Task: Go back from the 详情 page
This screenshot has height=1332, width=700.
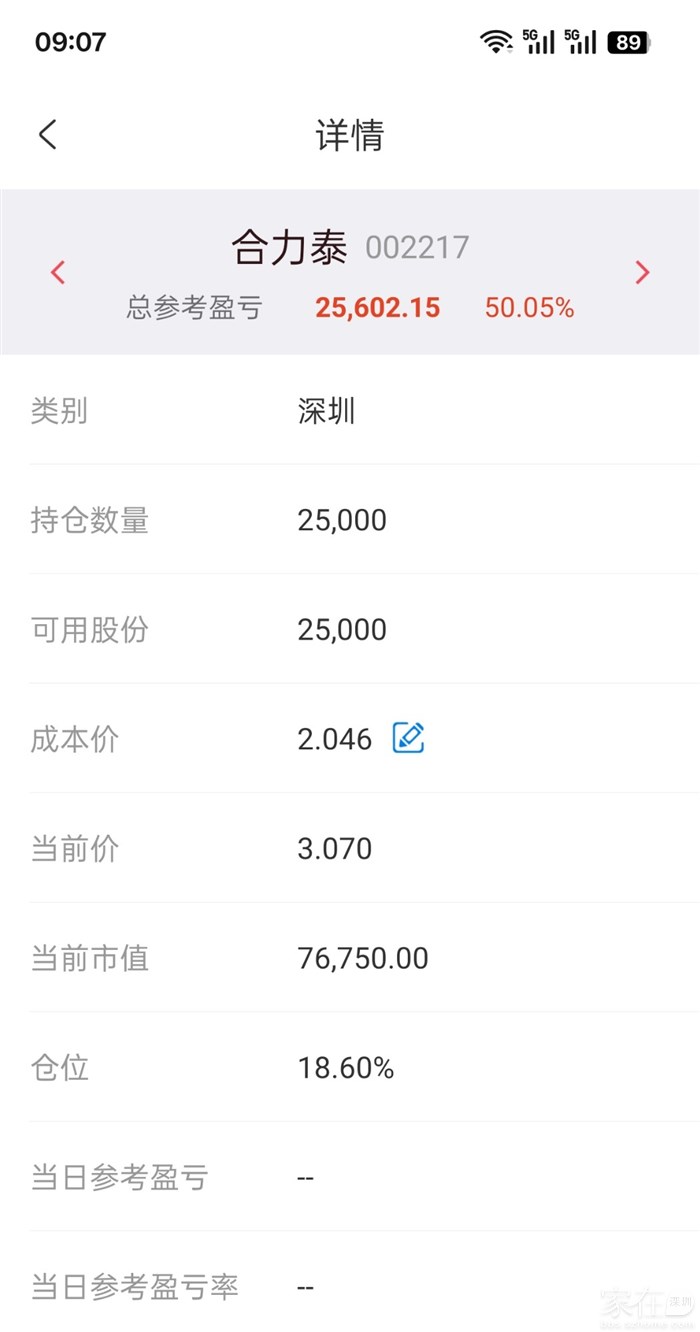Action: [x=48, y=135]
